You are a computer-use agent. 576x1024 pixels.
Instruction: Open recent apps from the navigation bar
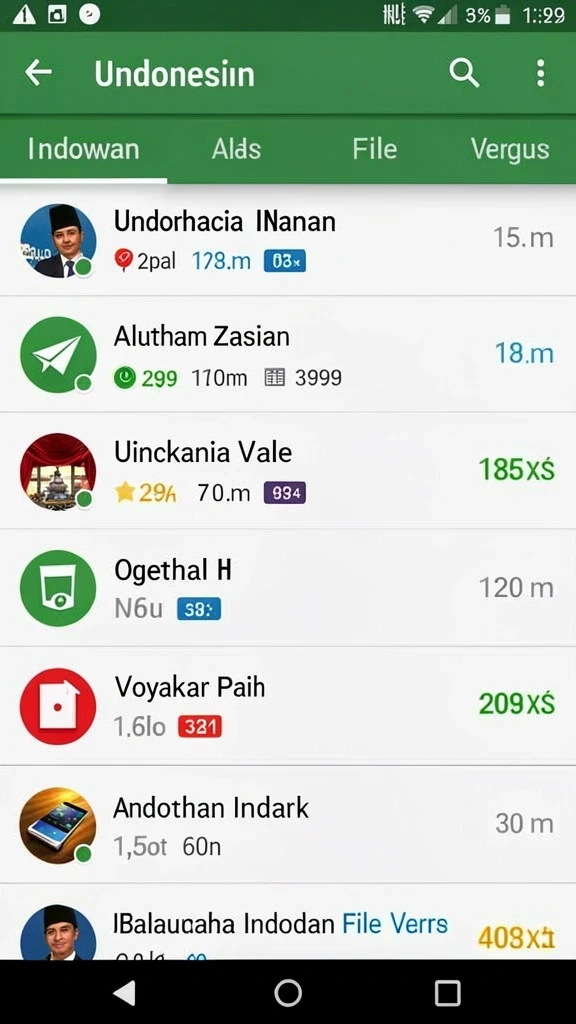click(447, 993)
